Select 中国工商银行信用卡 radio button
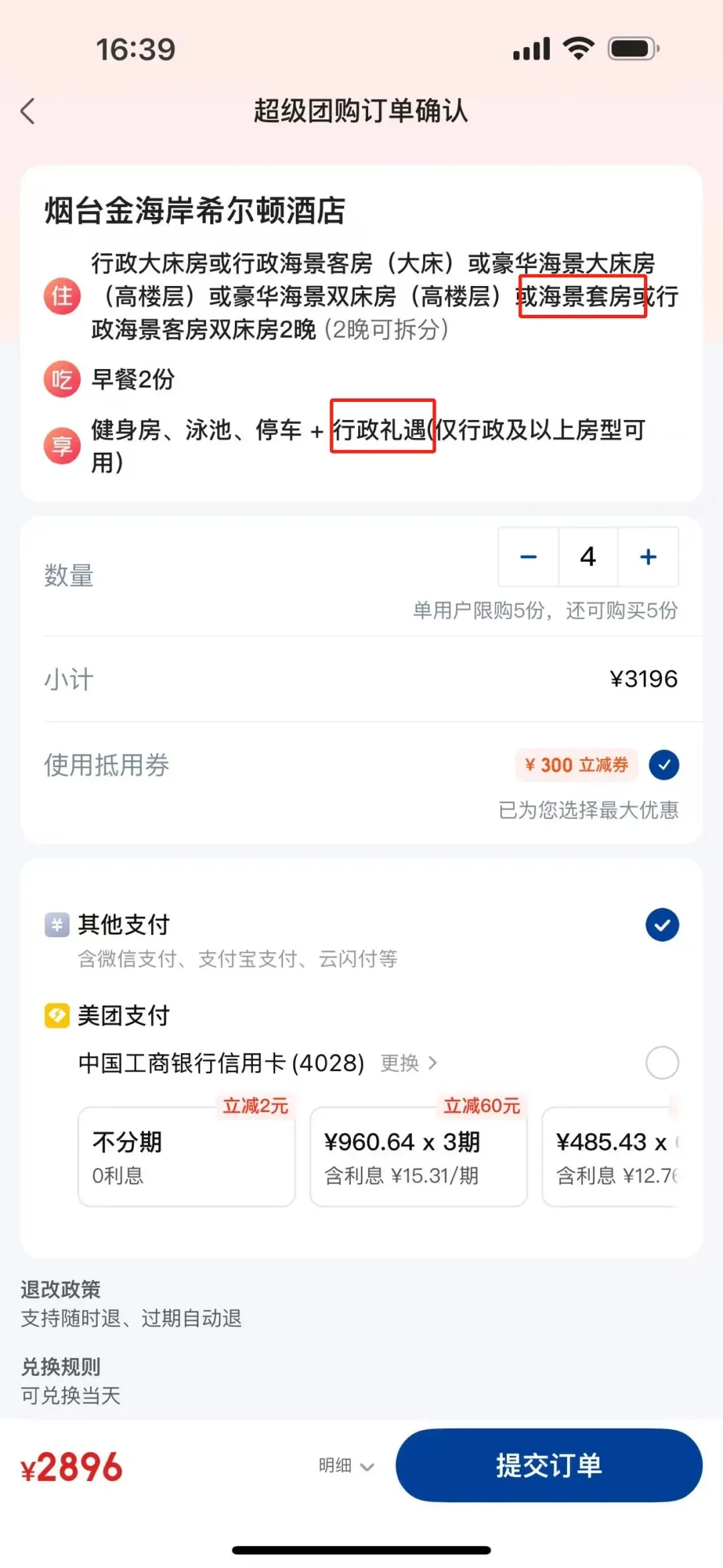The height and width of the screenshot is (1568, 723). (662, 1063)
